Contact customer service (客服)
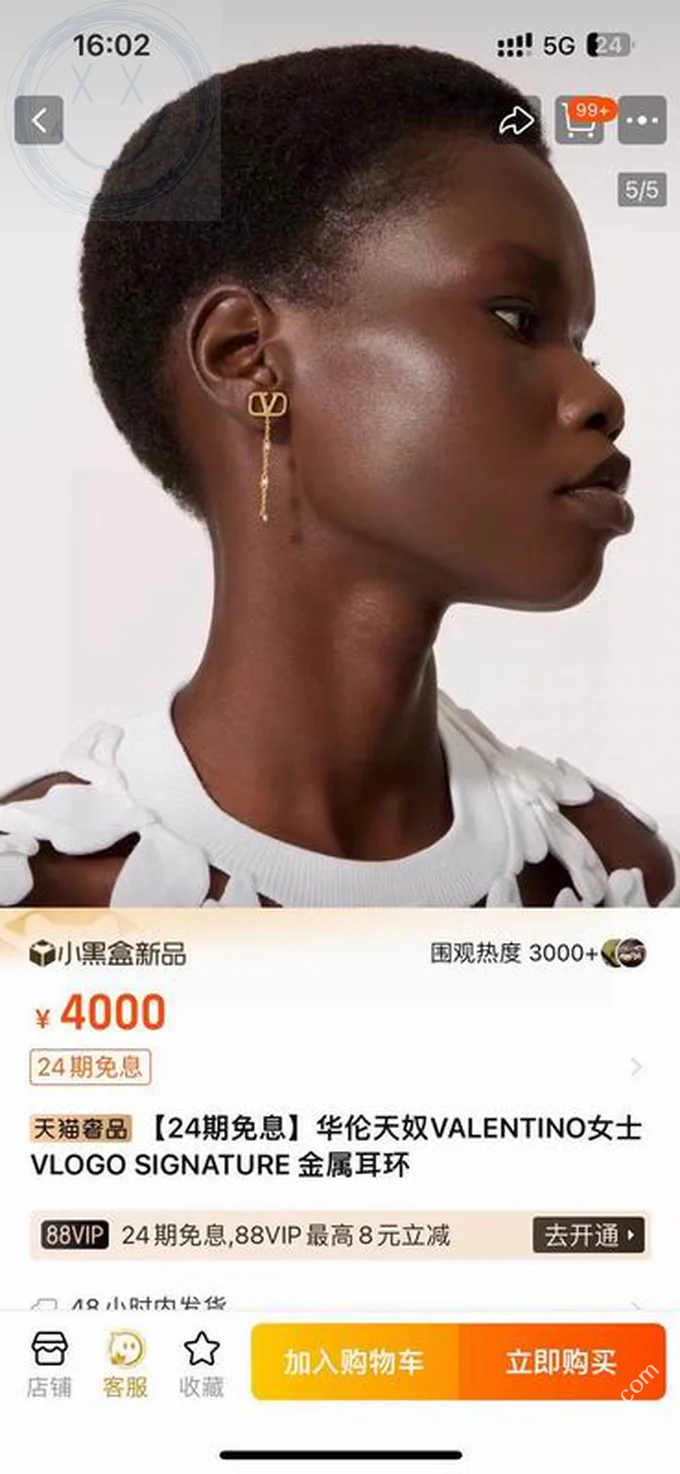 125,1363
